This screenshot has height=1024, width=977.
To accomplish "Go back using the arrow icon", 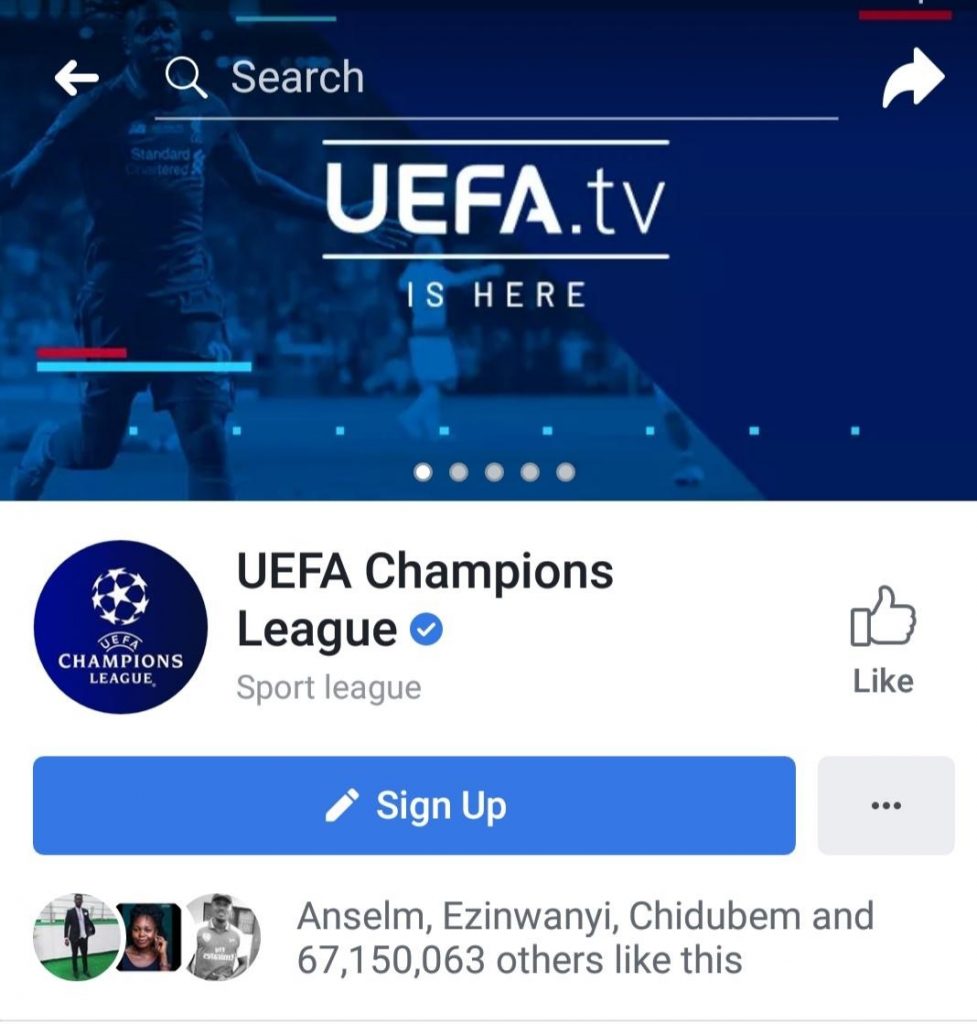I will [77, 78].
